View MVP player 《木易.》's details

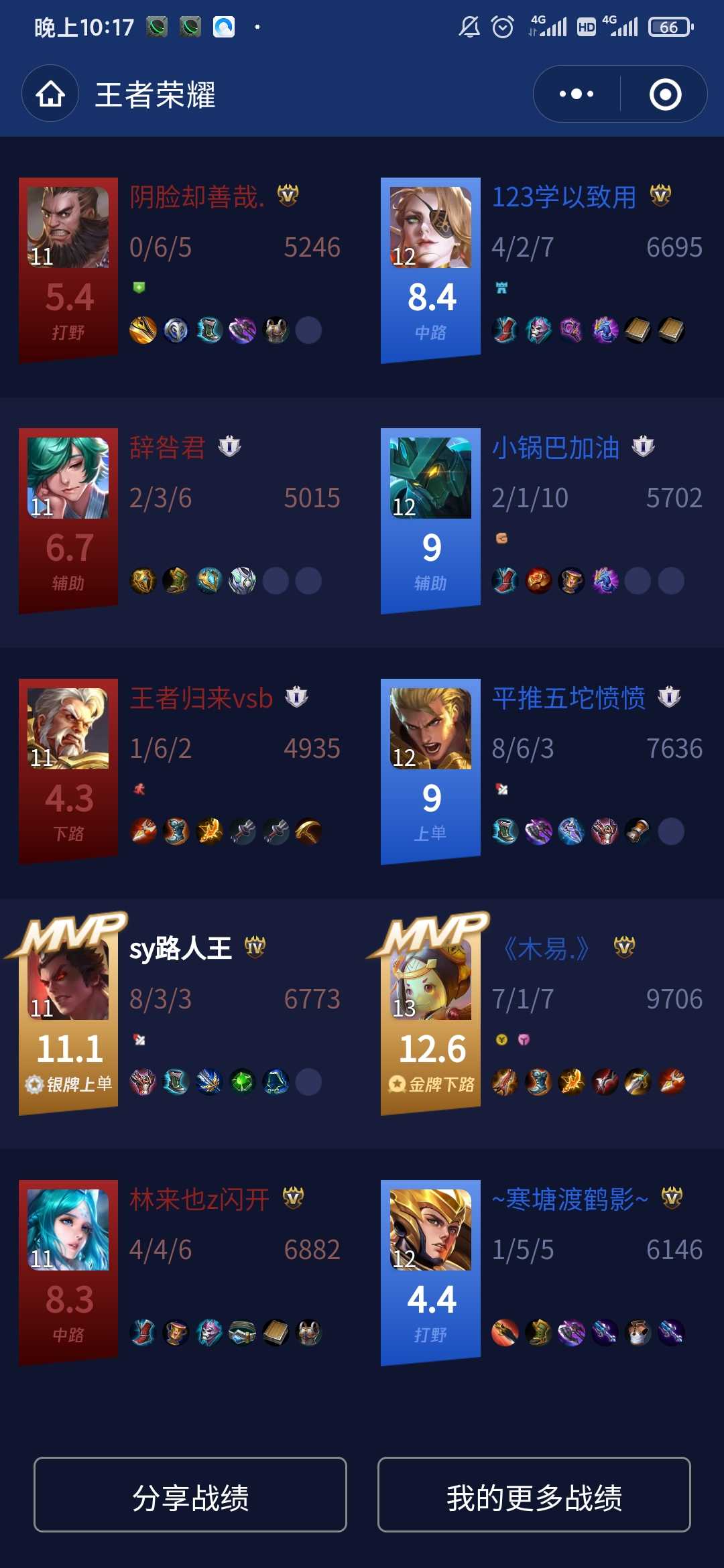(546, 949)
